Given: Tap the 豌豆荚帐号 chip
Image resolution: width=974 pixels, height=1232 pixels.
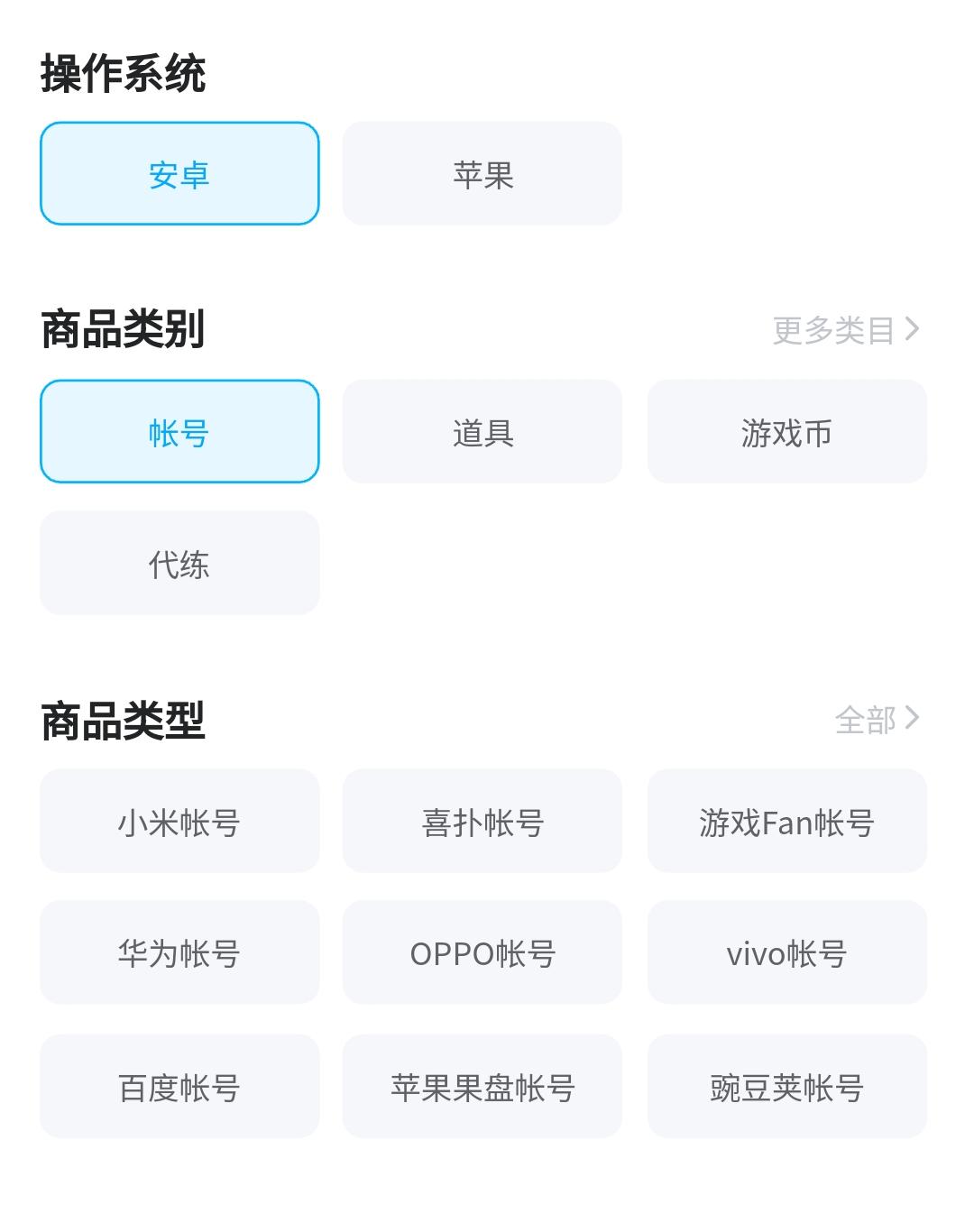Looking at the screenshot, I should pyautogui.click(x=786, y=1087).
